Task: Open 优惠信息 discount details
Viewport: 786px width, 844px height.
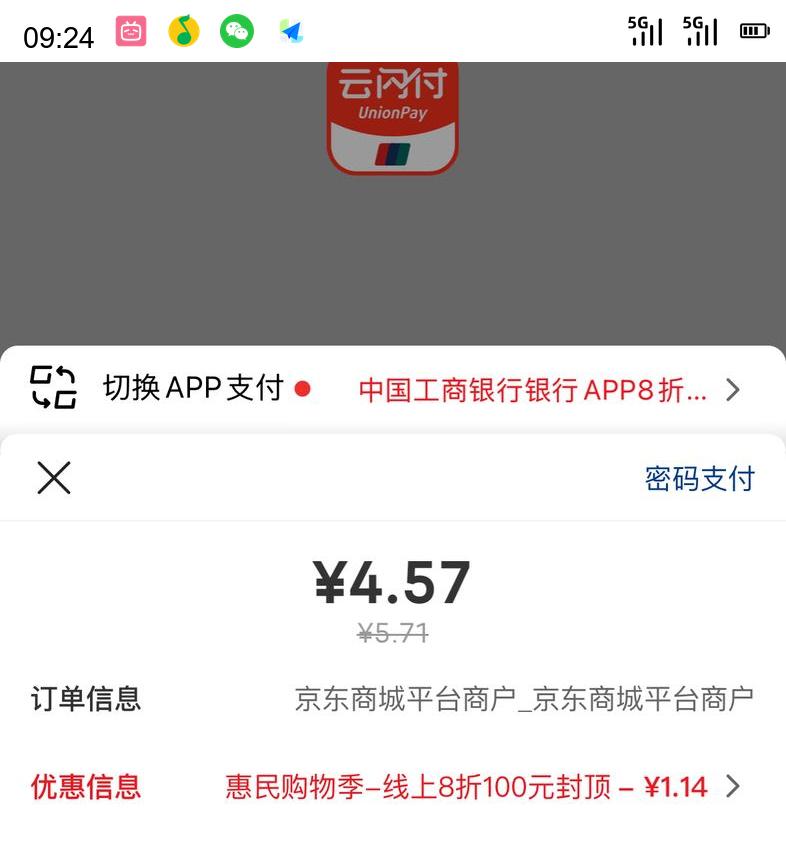Action: 392,786
